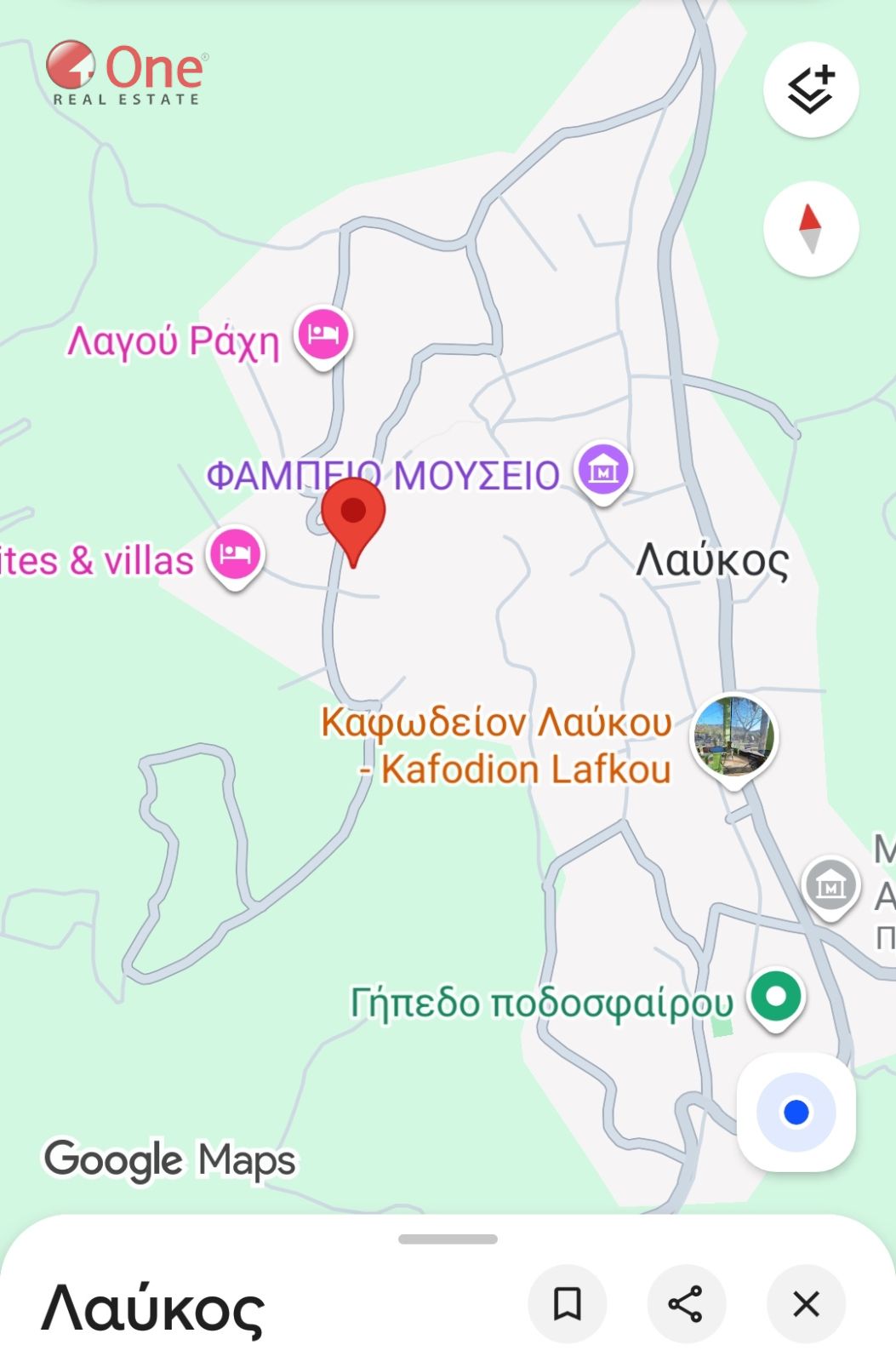Open the Λαγού Ράχη hotel marker

323,335
